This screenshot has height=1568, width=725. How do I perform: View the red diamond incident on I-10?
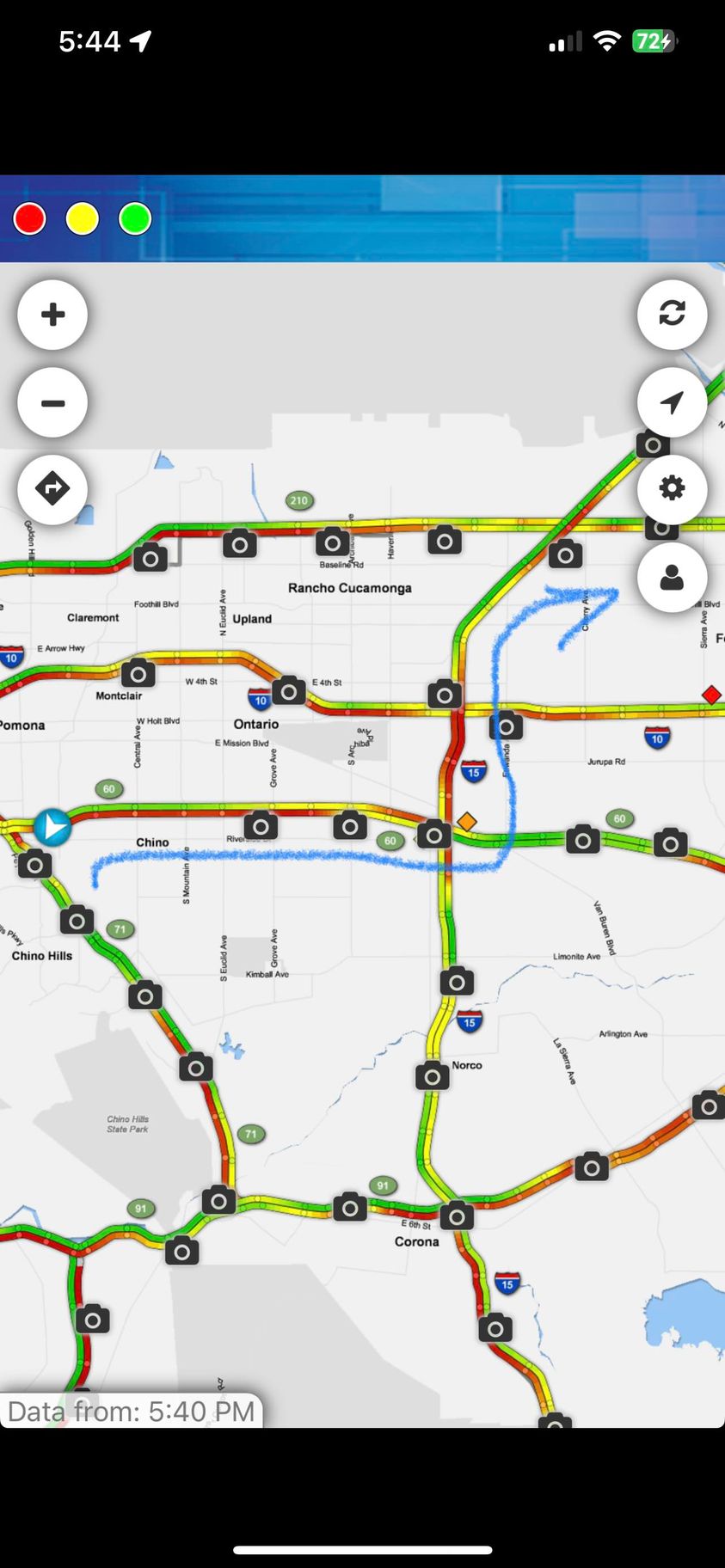pyautogui.click(x=711, y=695)
